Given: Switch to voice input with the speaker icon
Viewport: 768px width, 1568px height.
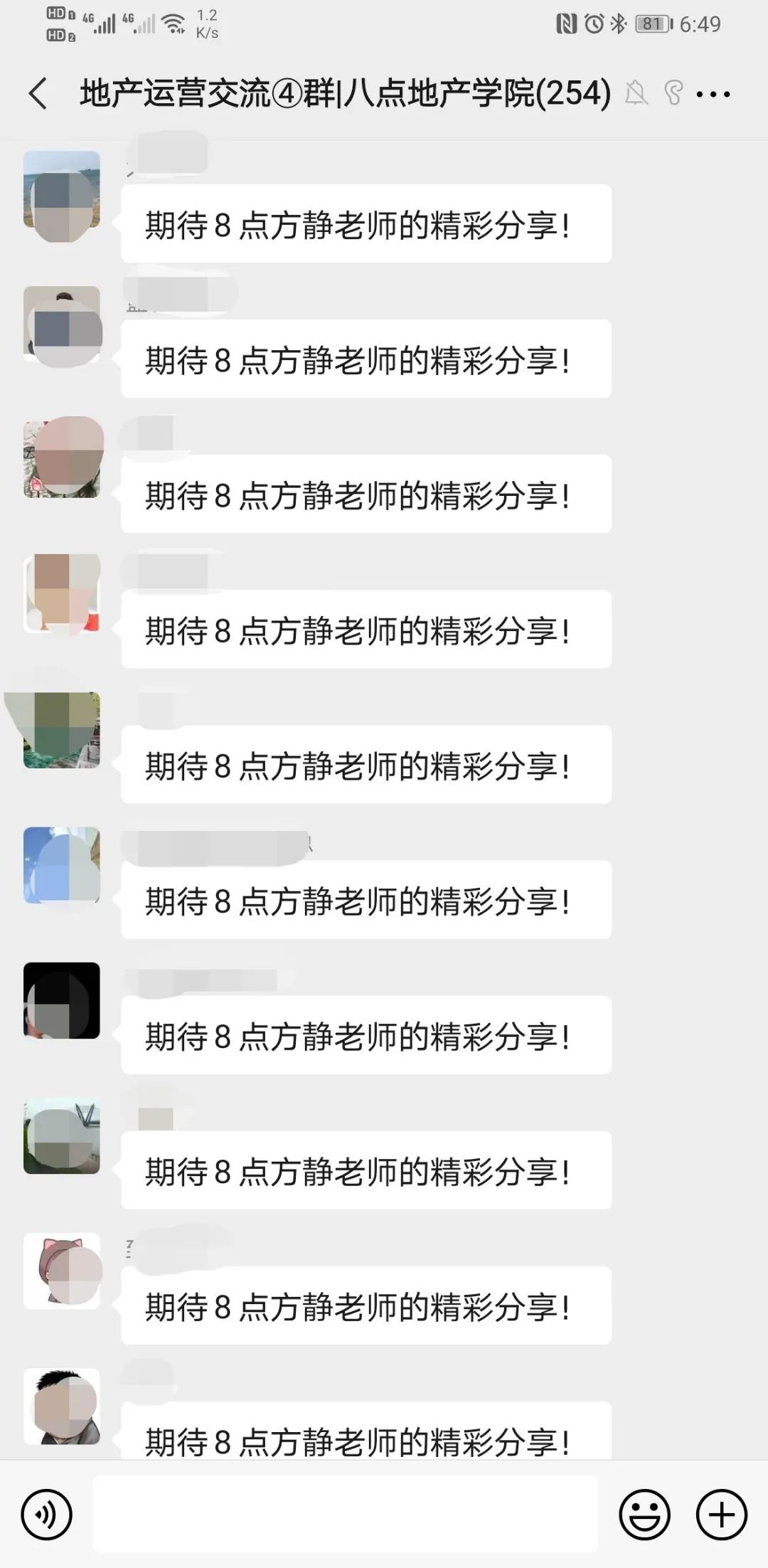Looking at the screenshot, I should (46, 1514).
